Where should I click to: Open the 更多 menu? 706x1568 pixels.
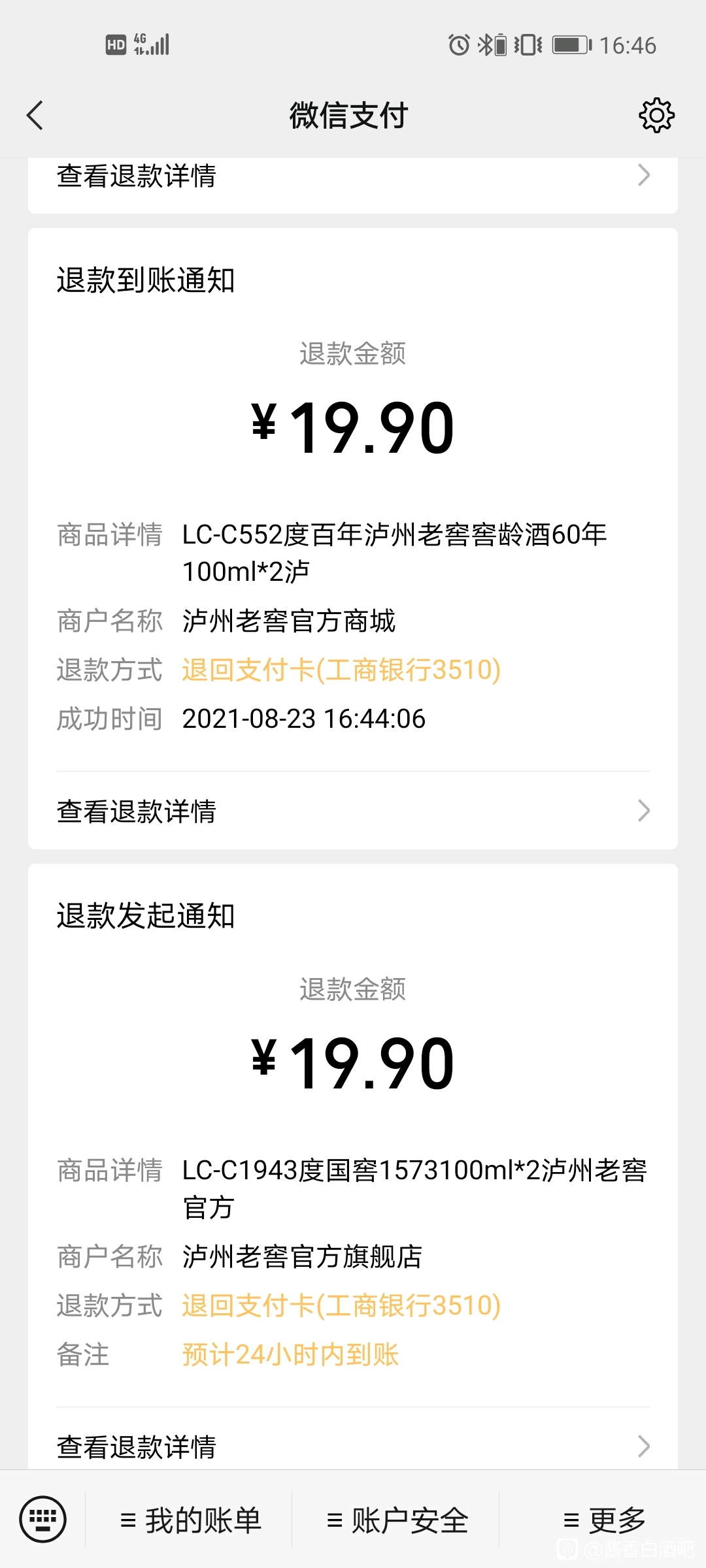pos(605,1520)
